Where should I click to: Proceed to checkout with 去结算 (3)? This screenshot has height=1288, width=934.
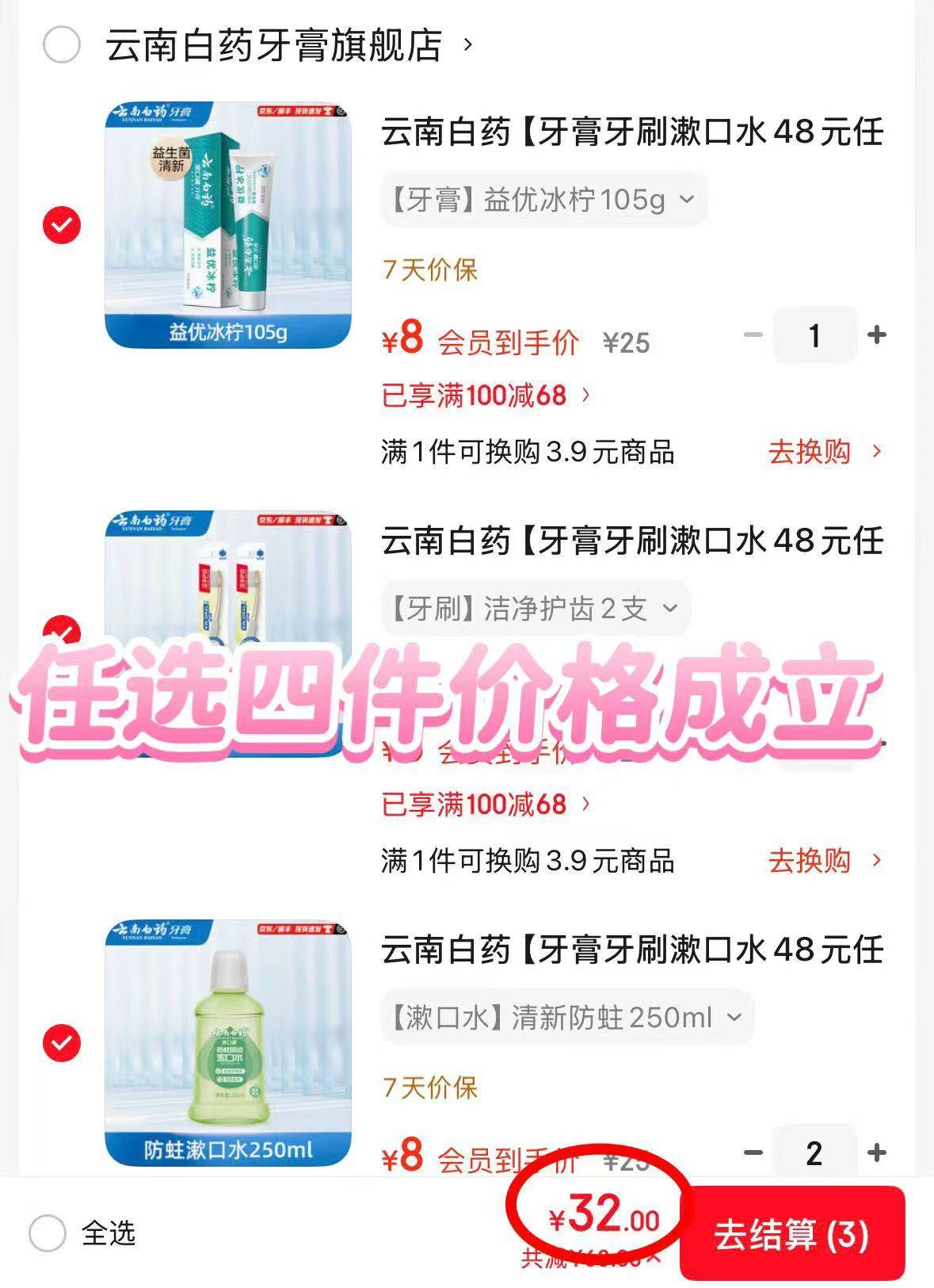(791, 1233)
